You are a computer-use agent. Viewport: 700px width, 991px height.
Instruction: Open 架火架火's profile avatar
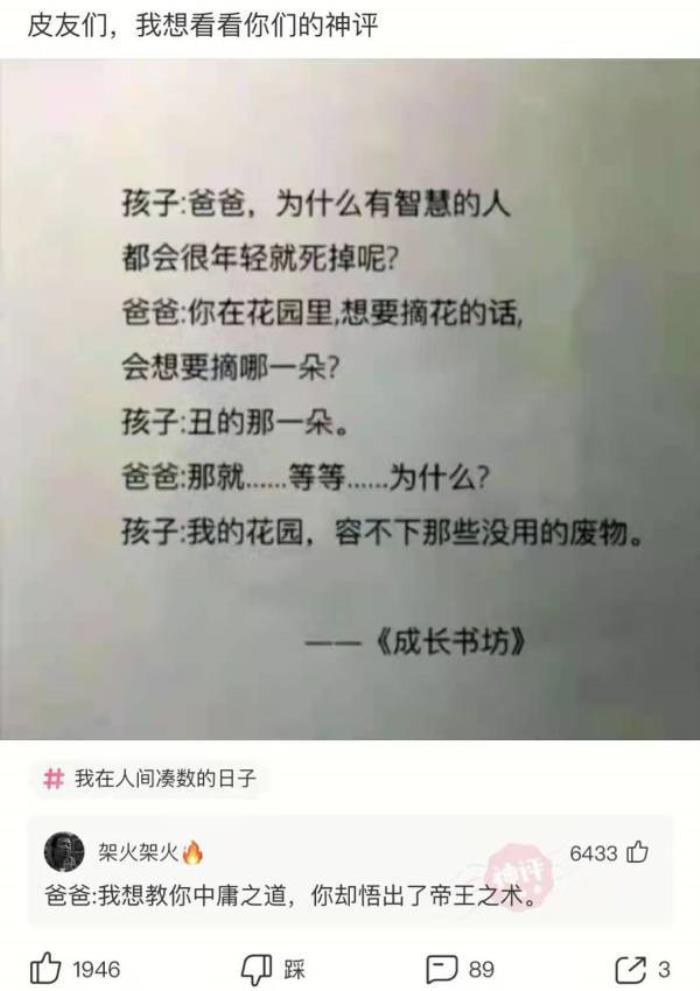64,853
